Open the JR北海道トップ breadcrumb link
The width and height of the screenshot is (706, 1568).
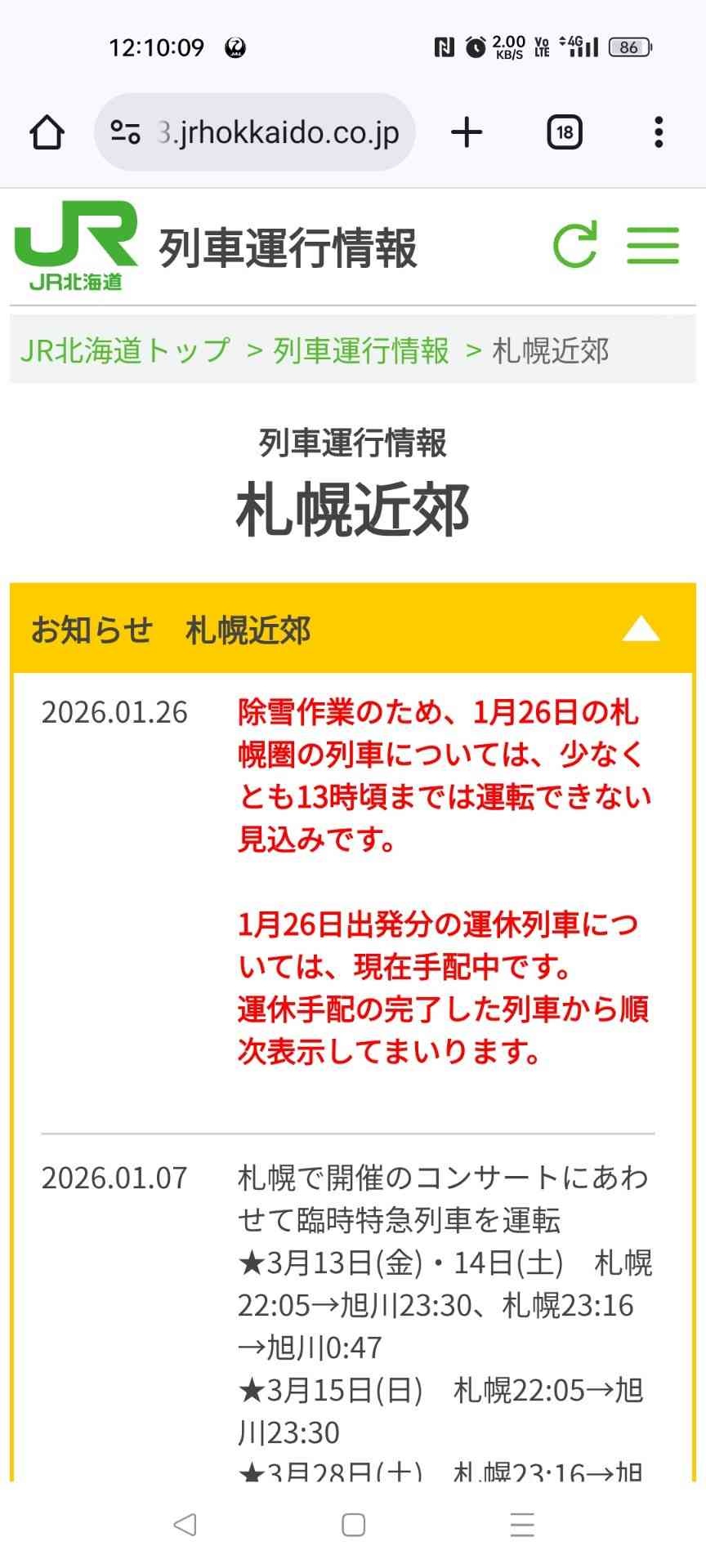[125, 351]
